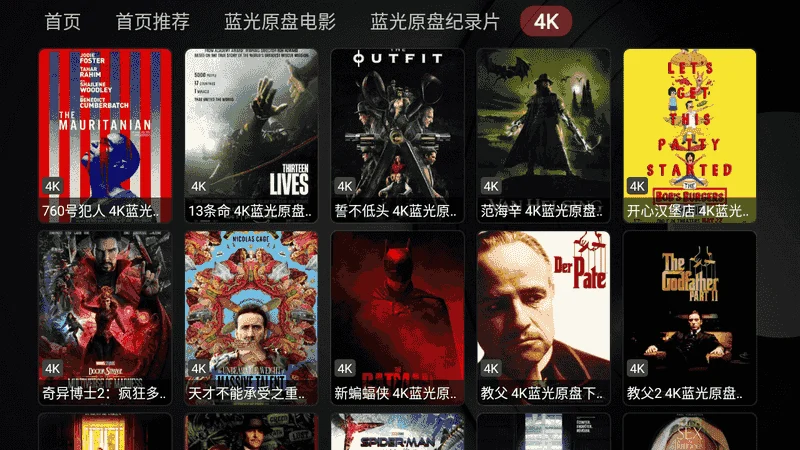
Task: Open the 首页推荐 tab
Action: (x=152, y=22)
